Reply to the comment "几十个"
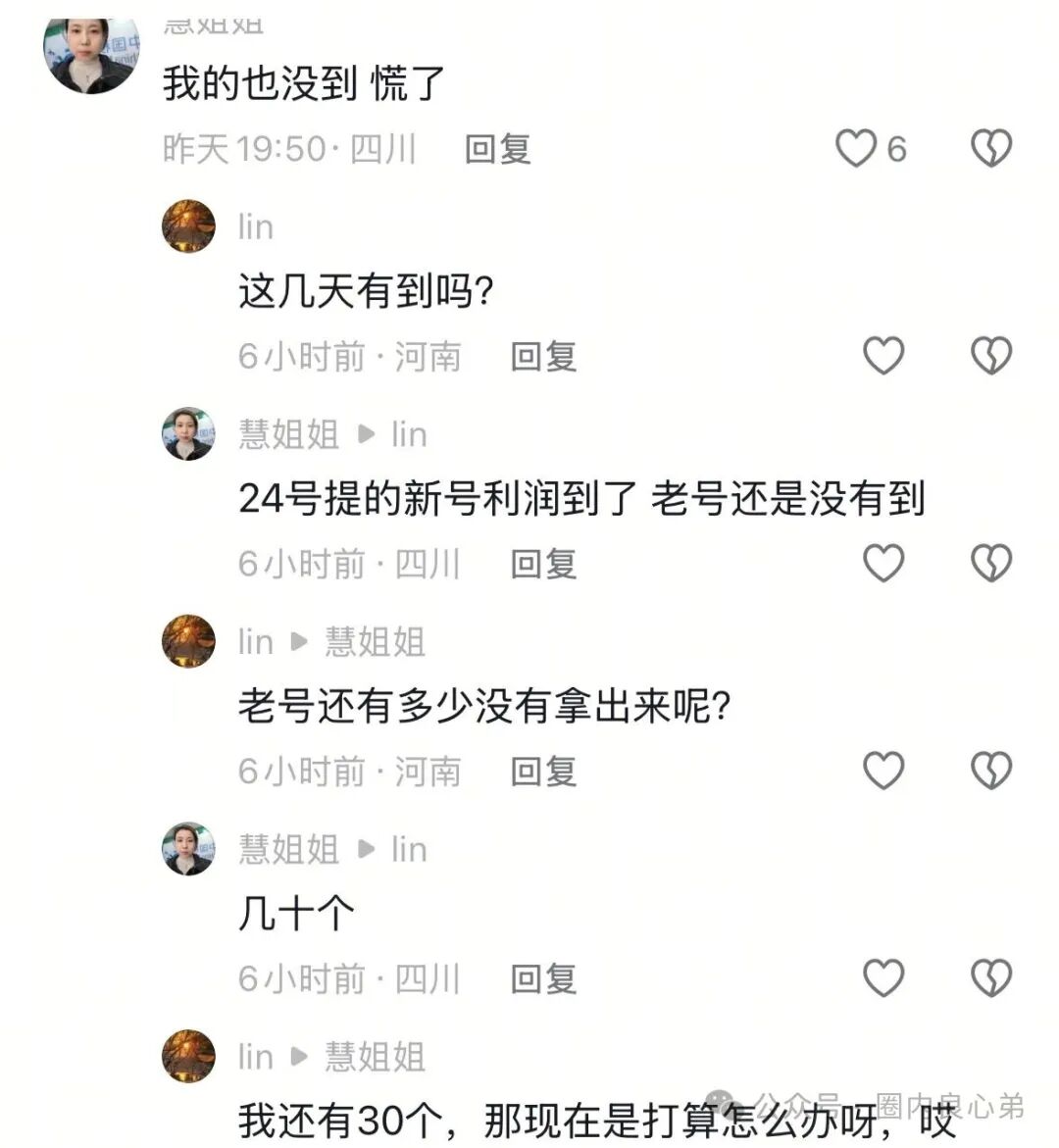The width and height of the screenshot is (1059, 1148). tap(543, 978)
